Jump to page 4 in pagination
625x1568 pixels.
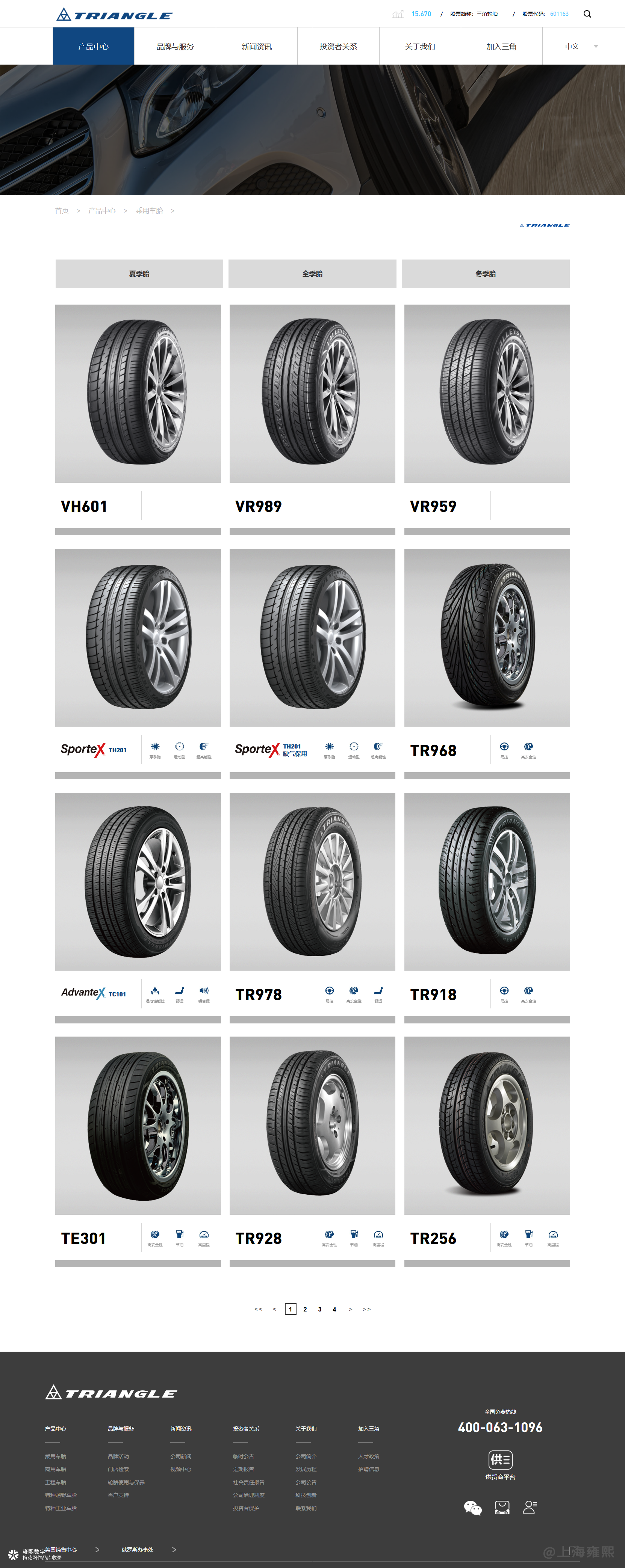coord(334,1309)
